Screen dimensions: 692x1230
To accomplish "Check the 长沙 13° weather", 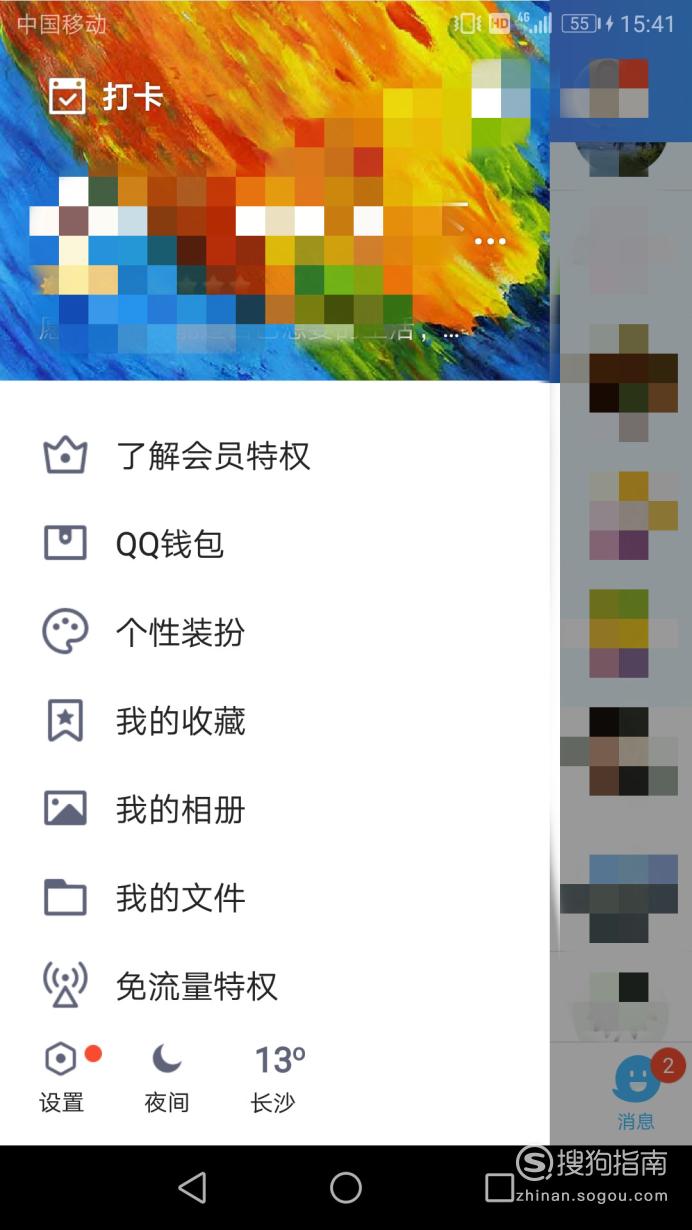I will 277,1078.
